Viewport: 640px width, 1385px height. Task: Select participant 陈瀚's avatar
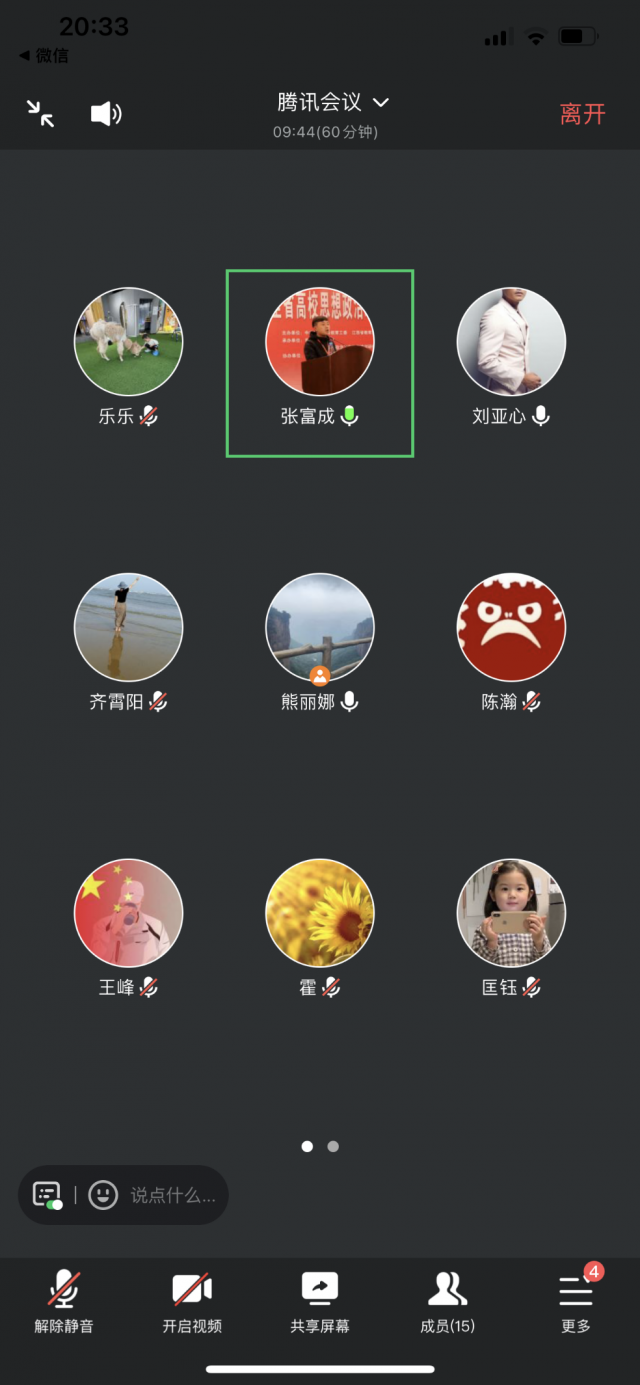click(511, 627)
